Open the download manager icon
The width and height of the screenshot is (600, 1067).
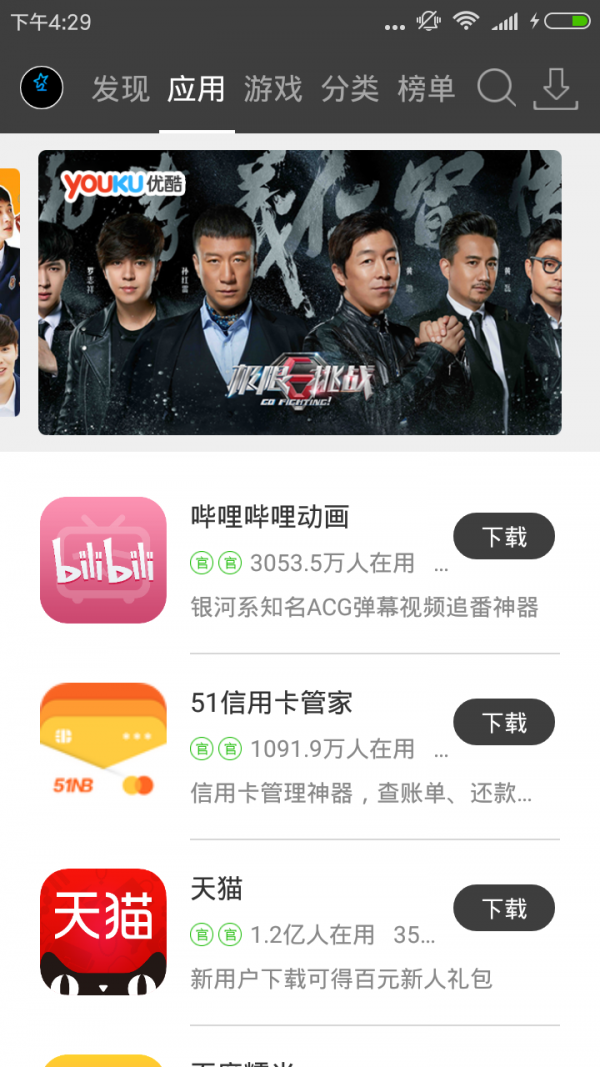[x=556, y=89]
